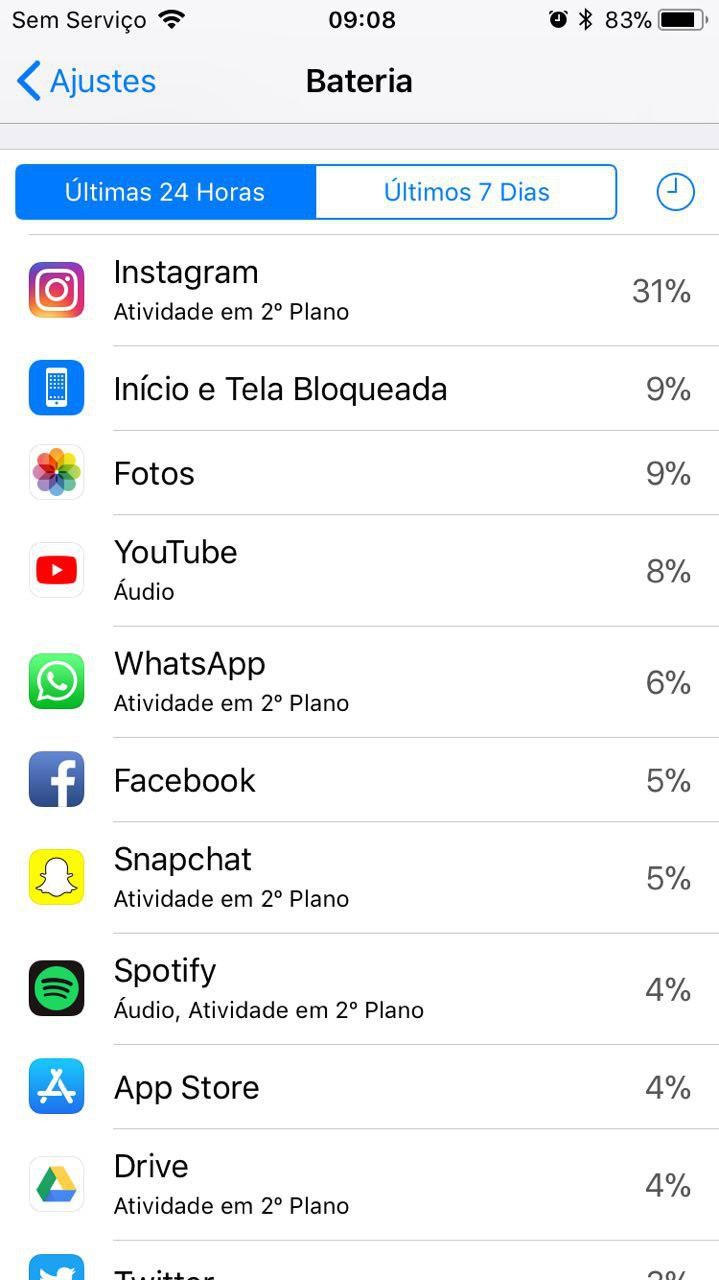Screen dimensions: 719x1280
Task: Open the Drive battery row
Action: click(x=360, y=1185)
